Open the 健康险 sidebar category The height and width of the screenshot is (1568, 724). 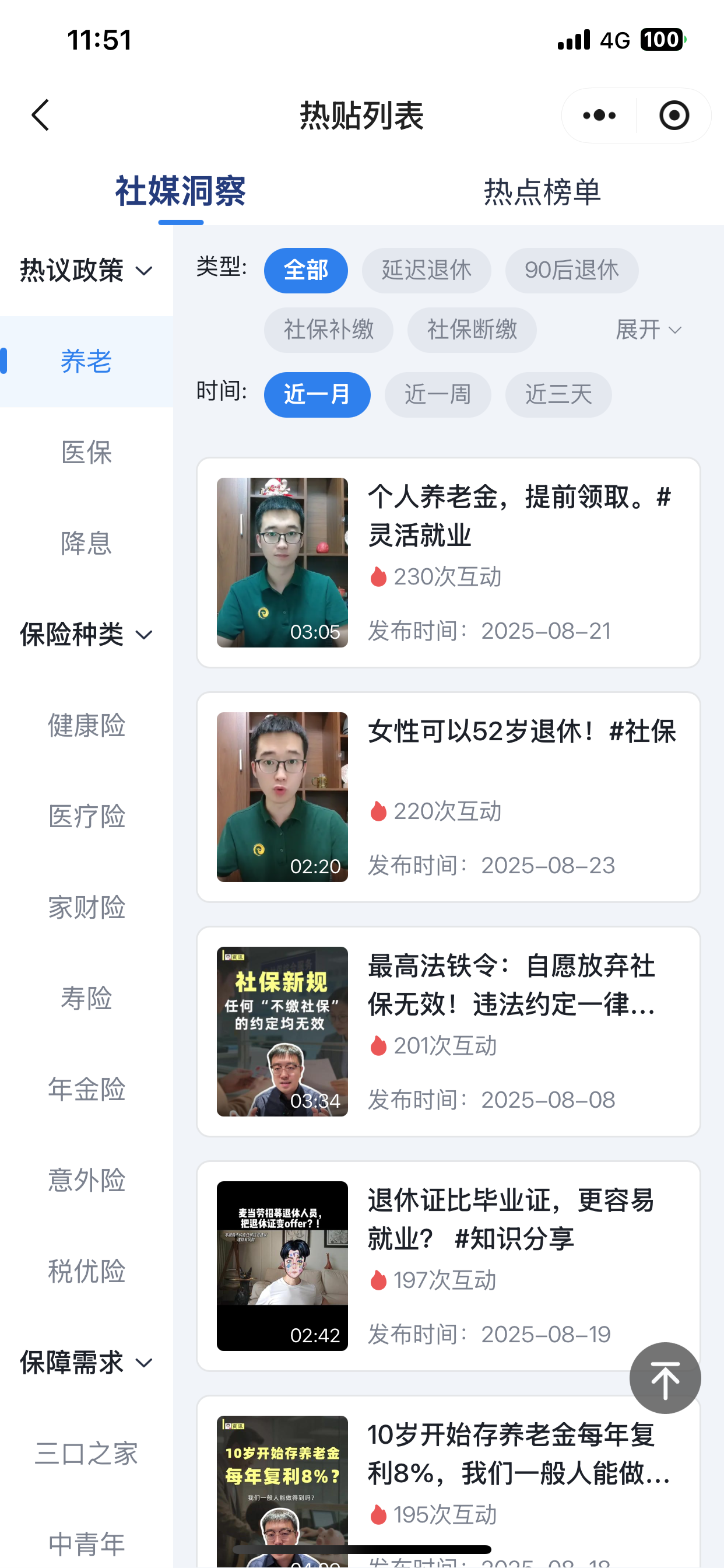86,725
